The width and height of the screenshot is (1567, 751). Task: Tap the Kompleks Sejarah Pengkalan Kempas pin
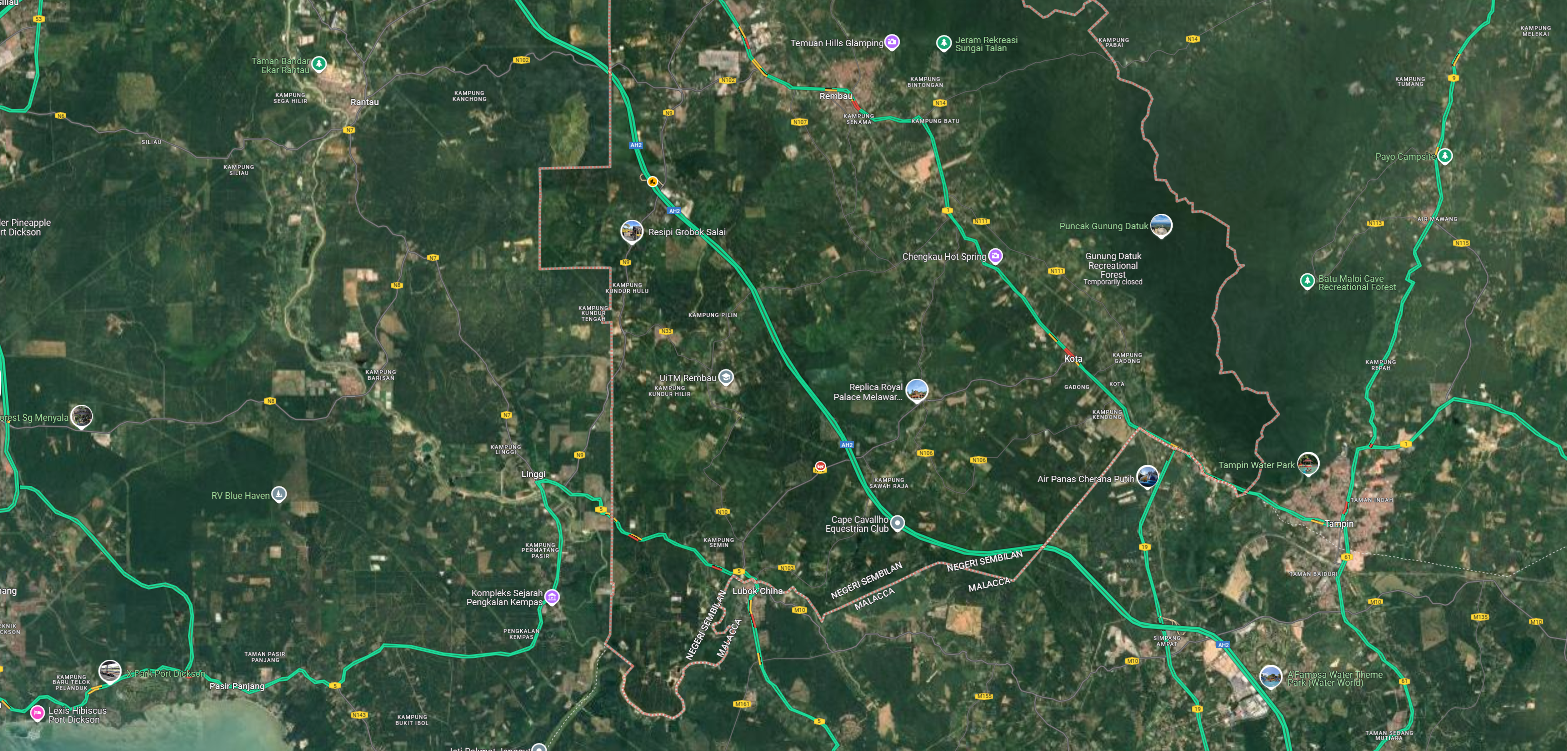[552, 597]
